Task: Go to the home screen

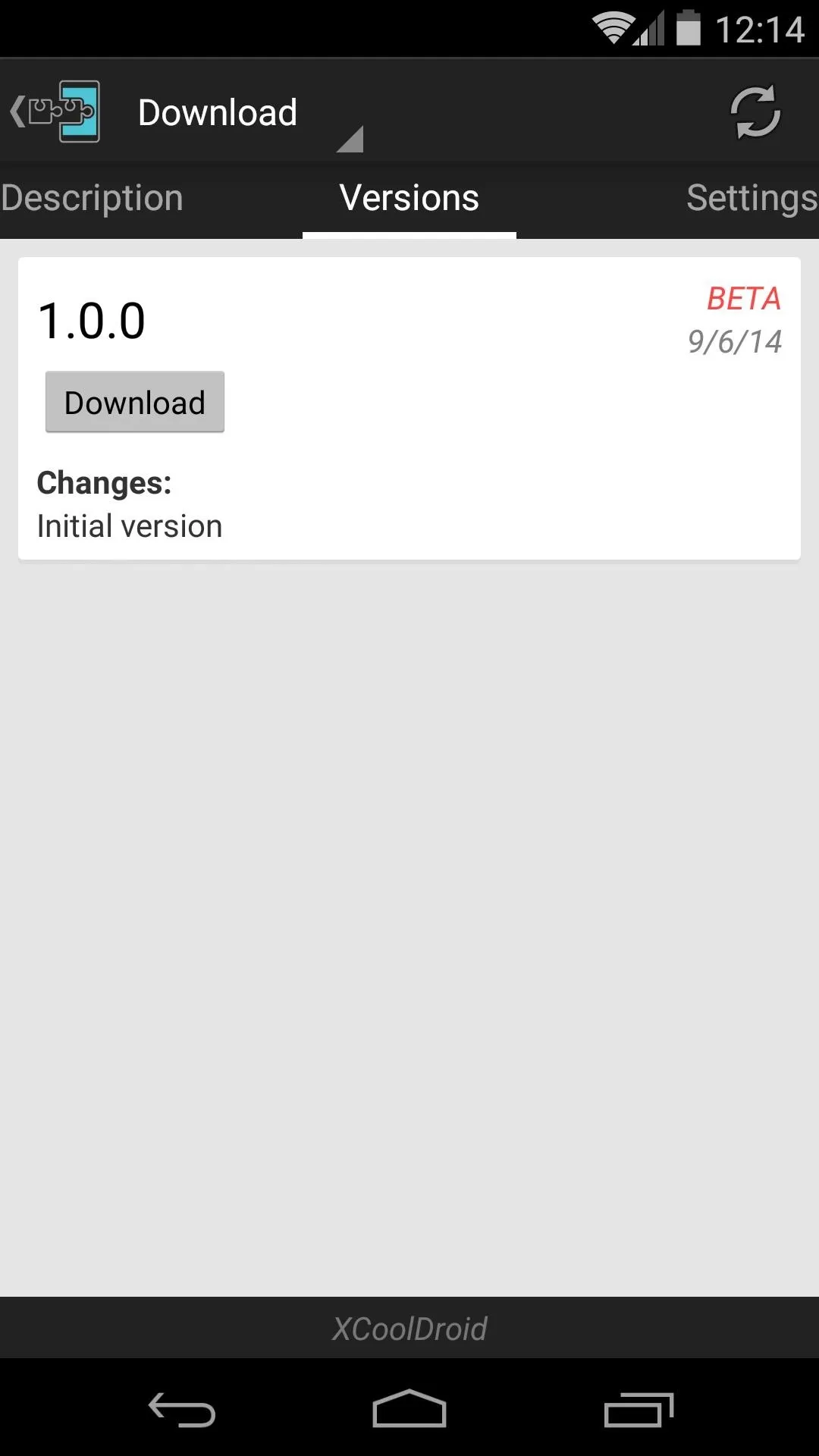Action: [x=409, y=1409]
